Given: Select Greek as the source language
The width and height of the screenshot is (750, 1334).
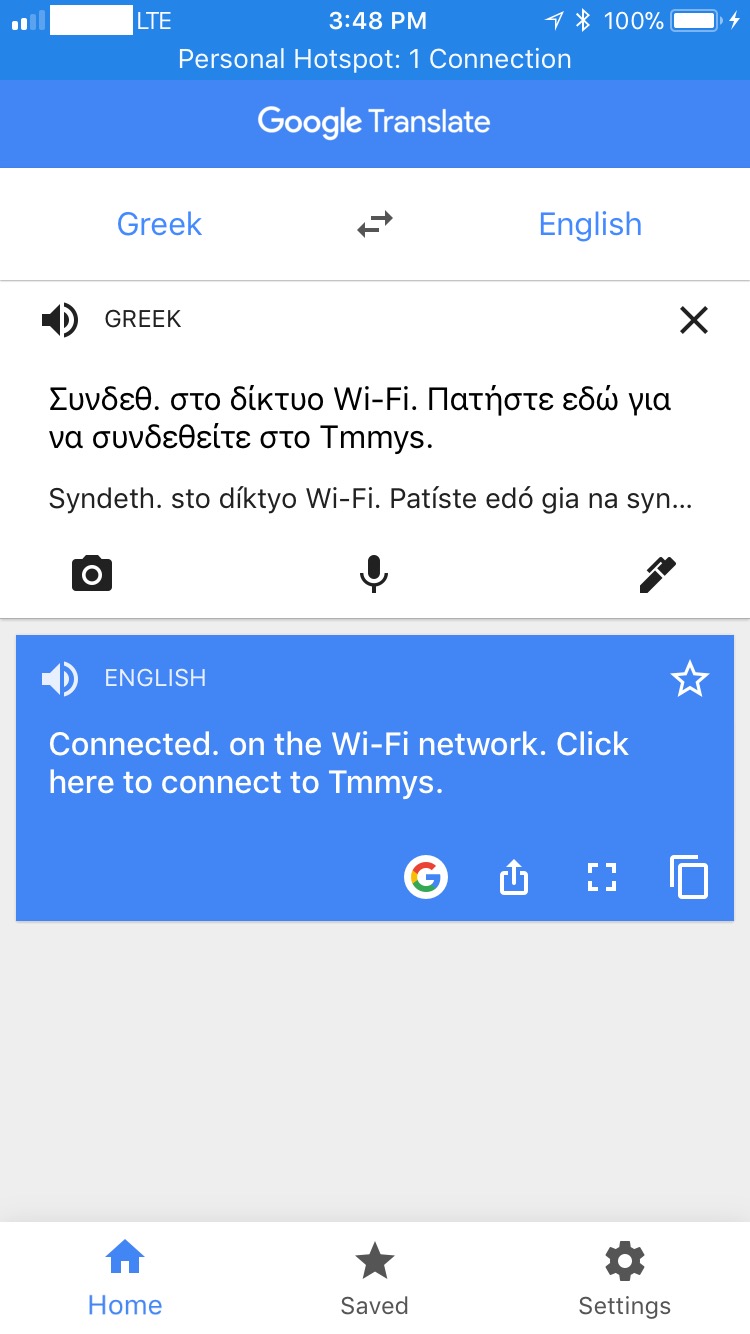Looking at the screenshot, I should pos(159,224).
